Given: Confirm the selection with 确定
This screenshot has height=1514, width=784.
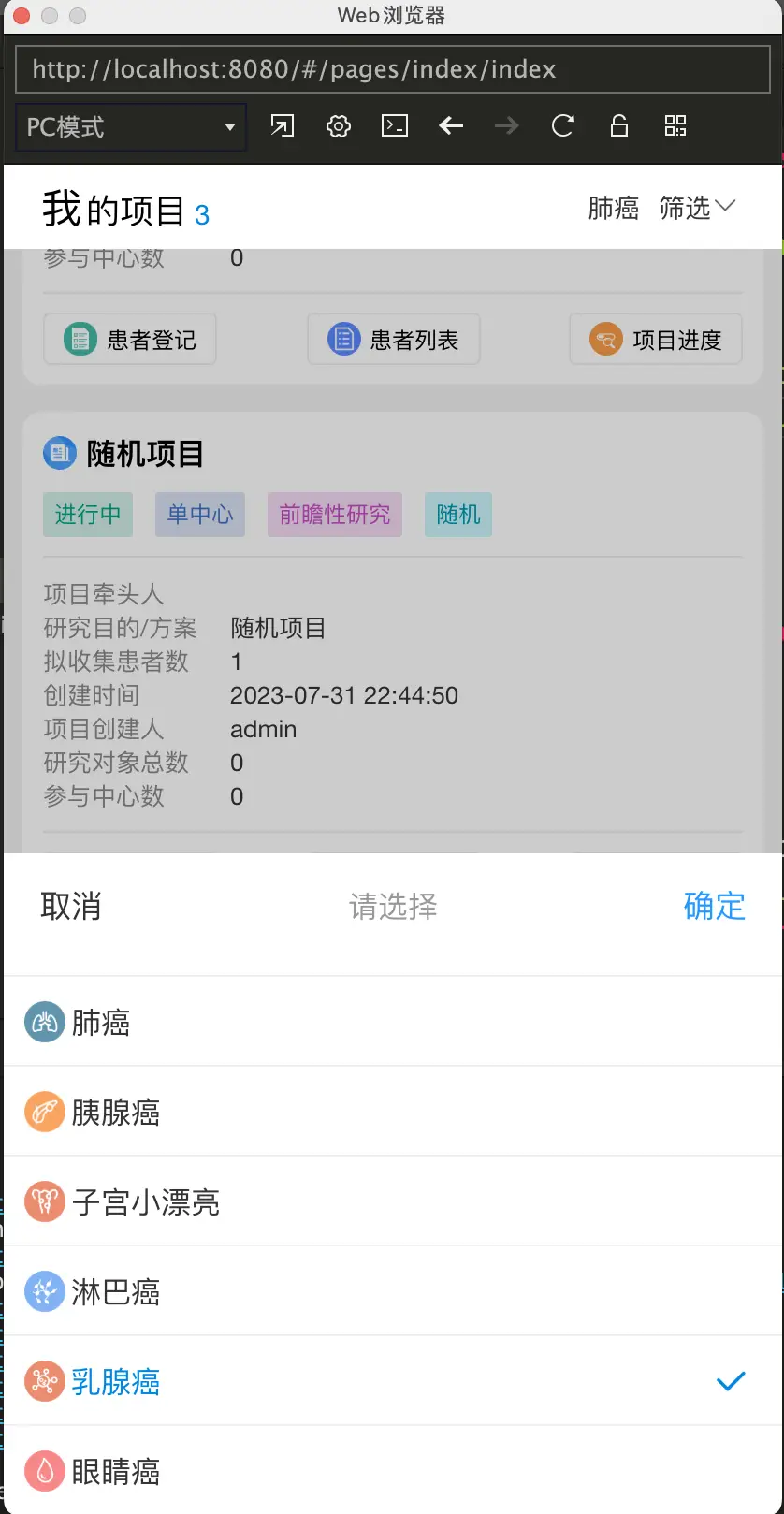Looking at the screenshot, I should click(x=714, y=906).
